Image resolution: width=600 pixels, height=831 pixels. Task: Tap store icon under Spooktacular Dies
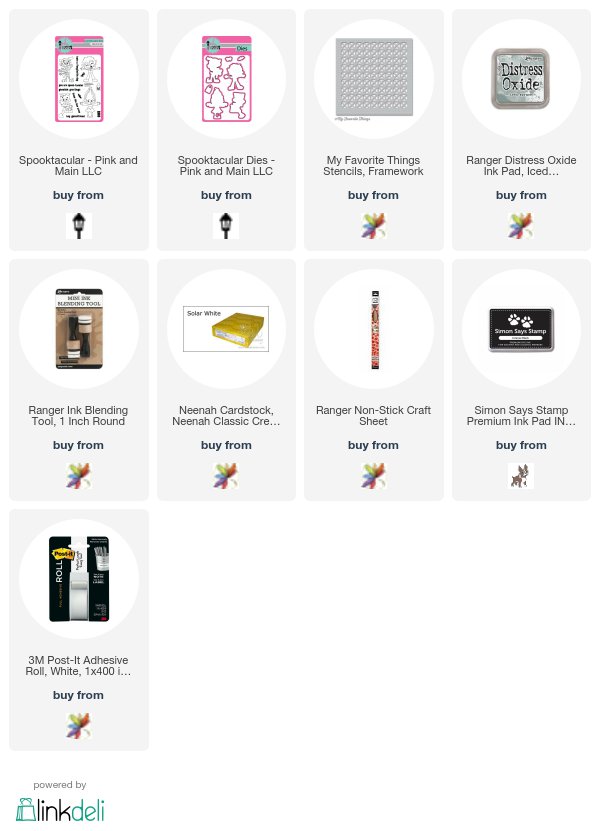226,225
